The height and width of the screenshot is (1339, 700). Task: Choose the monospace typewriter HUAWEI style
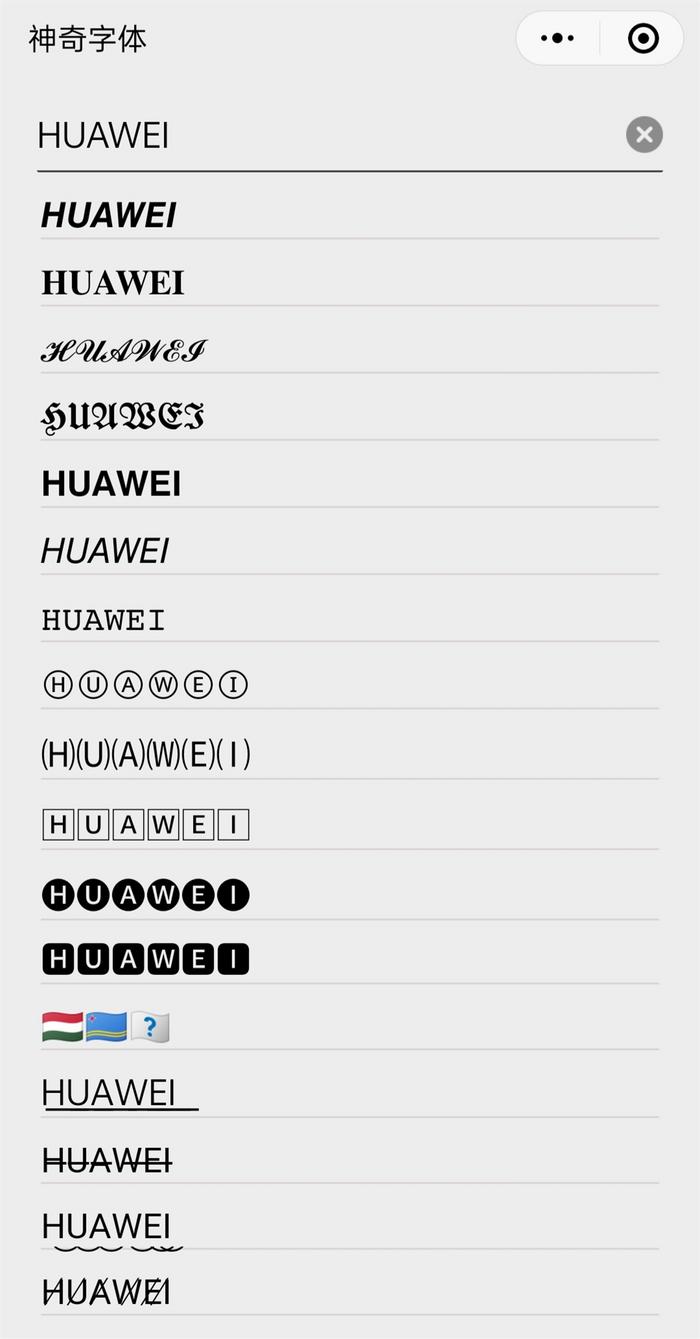tap(349, 620)
